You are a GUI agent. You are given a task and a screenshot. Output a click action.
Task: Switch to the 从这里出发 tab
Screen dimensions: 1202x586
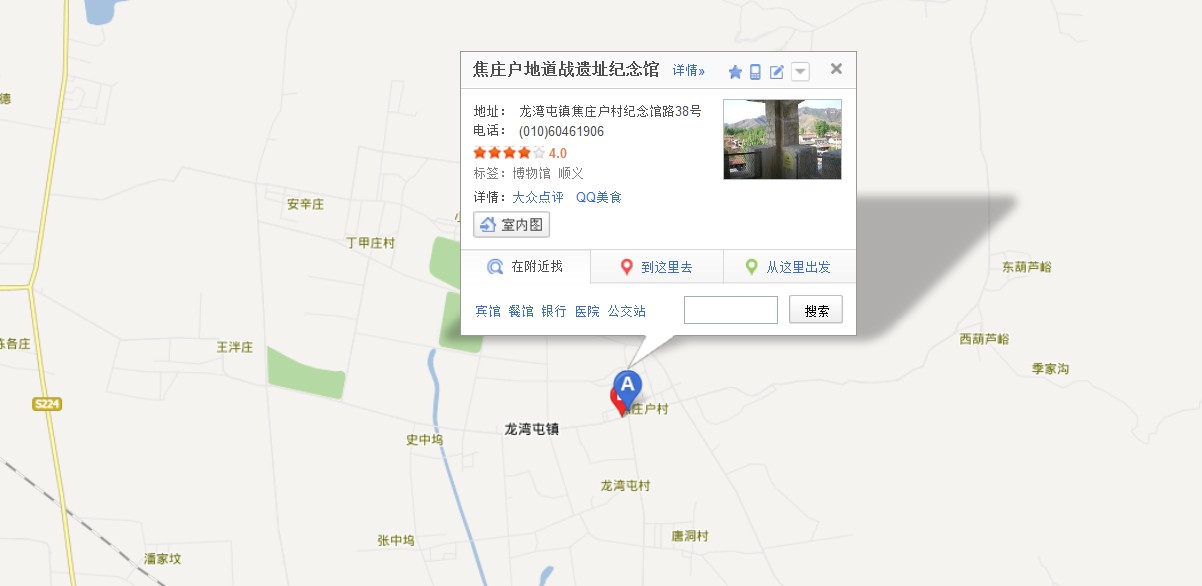point(788,268)
